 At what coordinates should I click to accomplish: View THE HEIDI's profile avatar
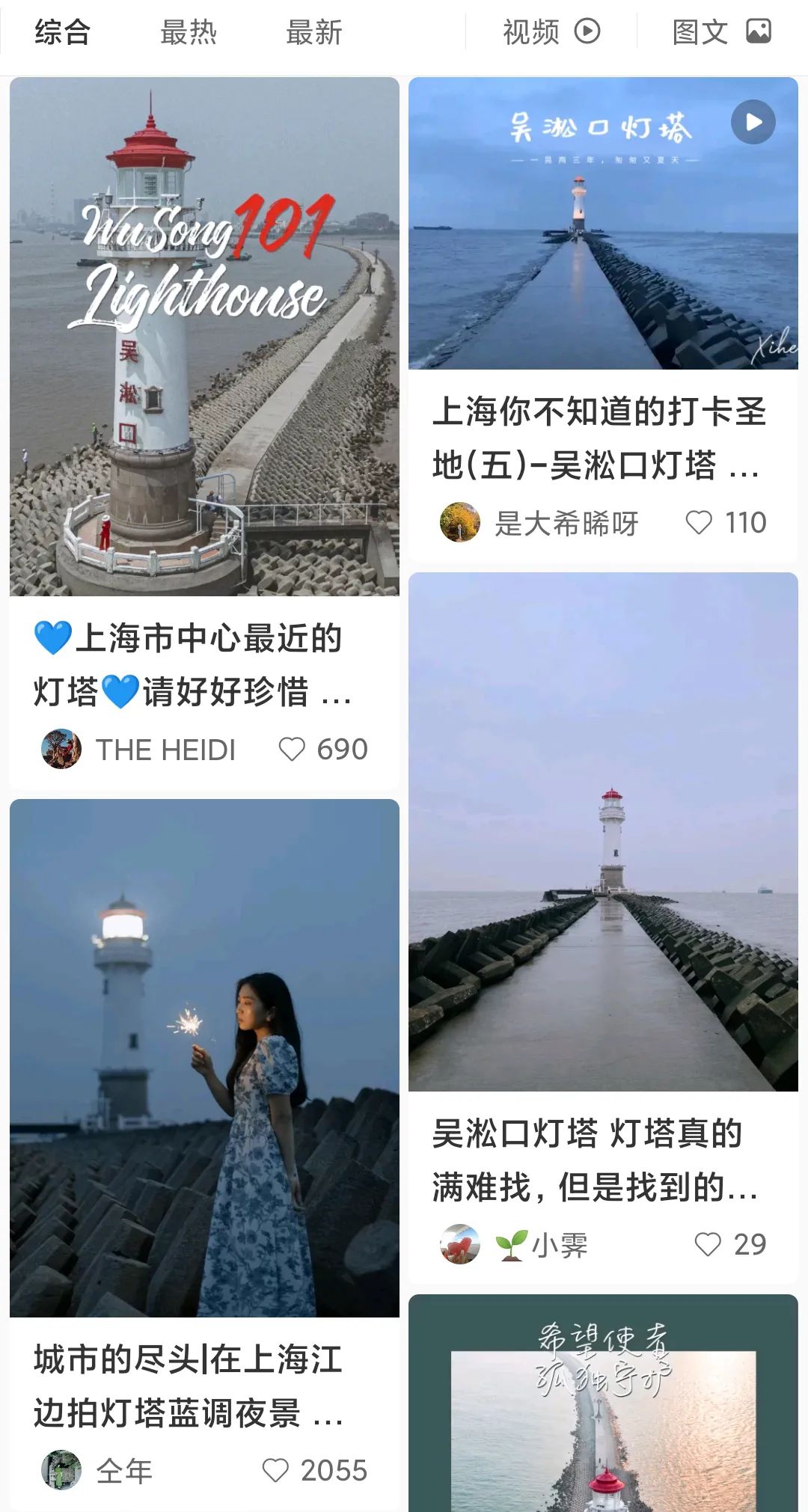point(61,749)
